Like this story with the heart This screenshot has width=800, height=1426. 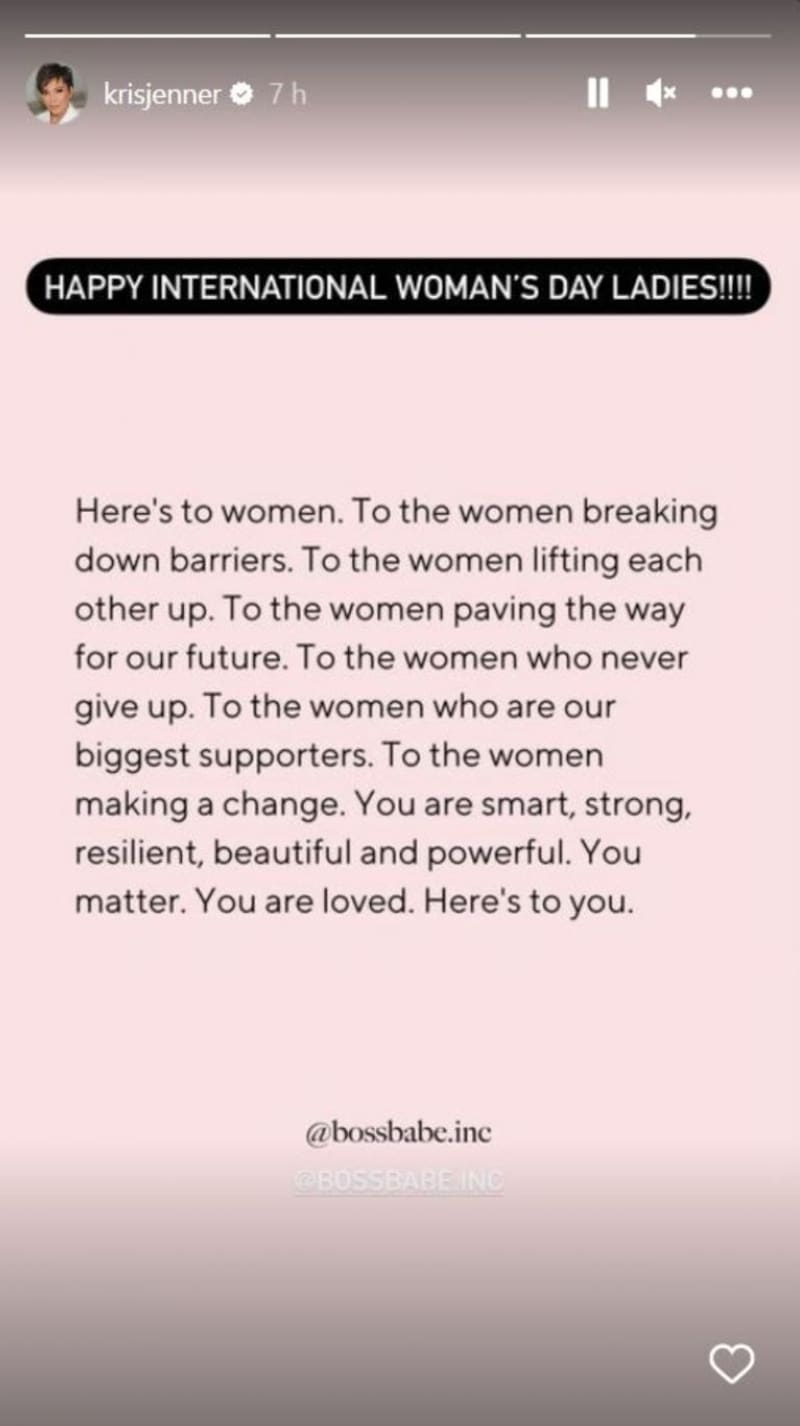(731, 1365)
